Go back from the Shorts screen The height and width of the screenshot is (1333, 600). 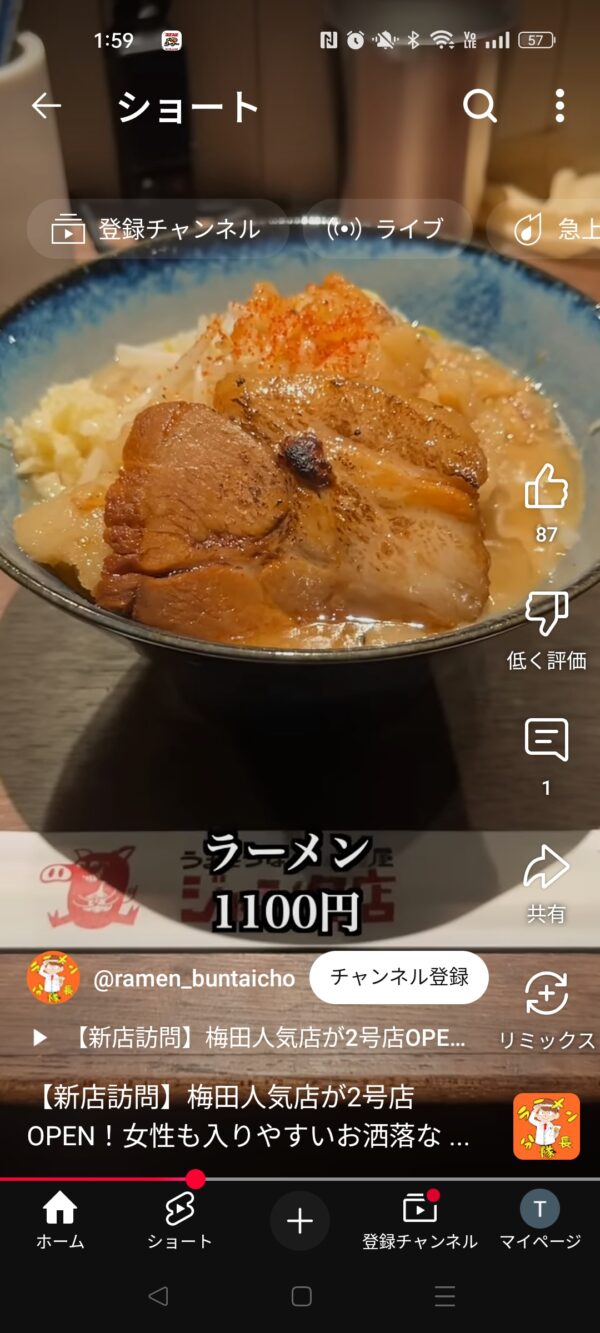[x=46, y=105]
